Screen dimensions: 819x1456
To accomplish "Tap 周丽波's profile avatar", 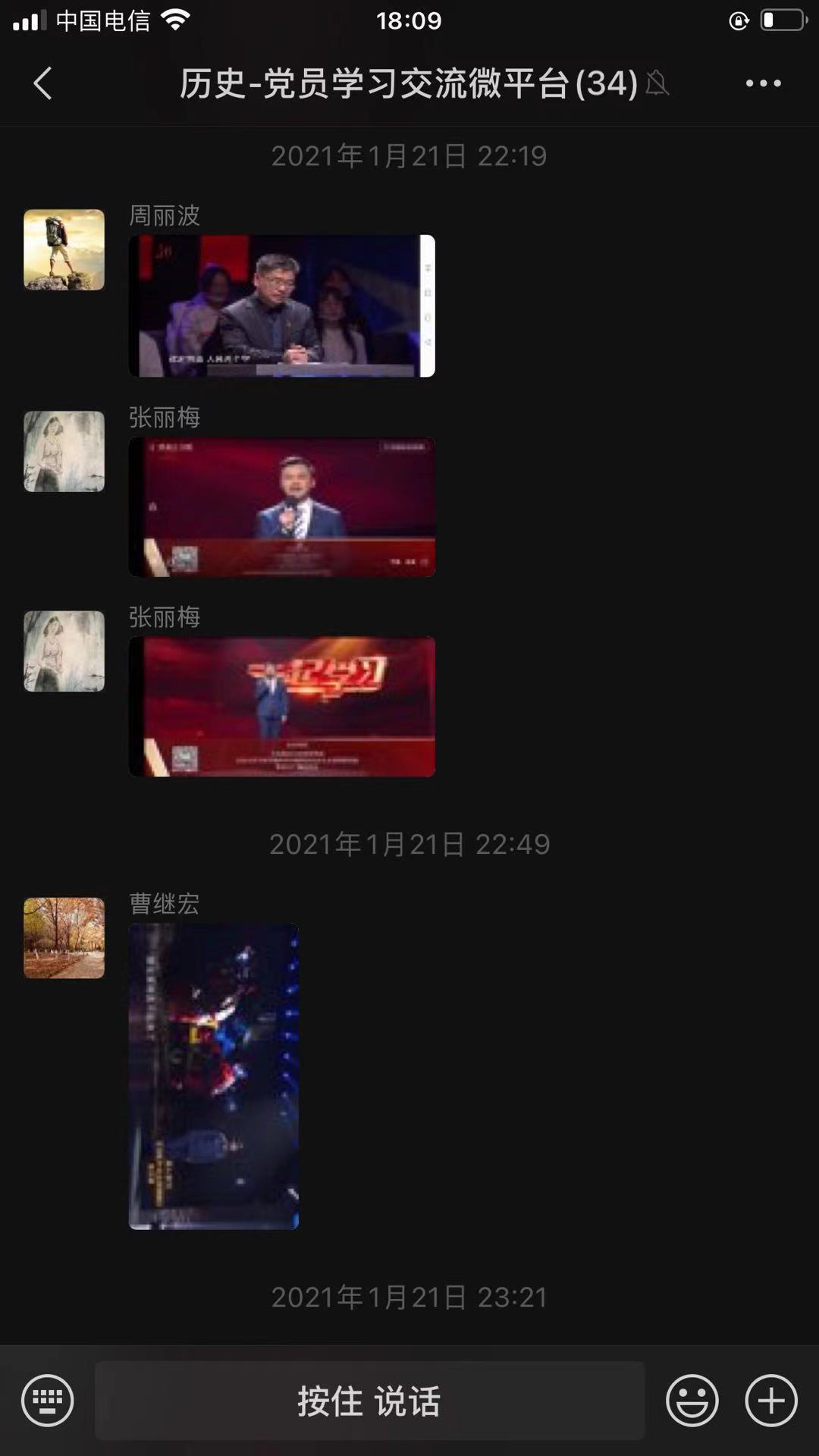I will [x=64, y=249].
